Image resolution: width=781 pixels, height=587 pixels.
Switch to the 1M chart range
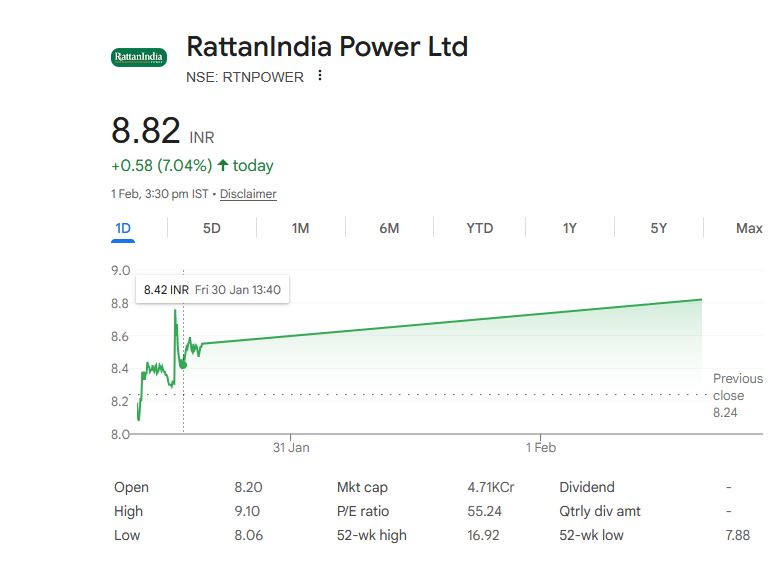300,228
